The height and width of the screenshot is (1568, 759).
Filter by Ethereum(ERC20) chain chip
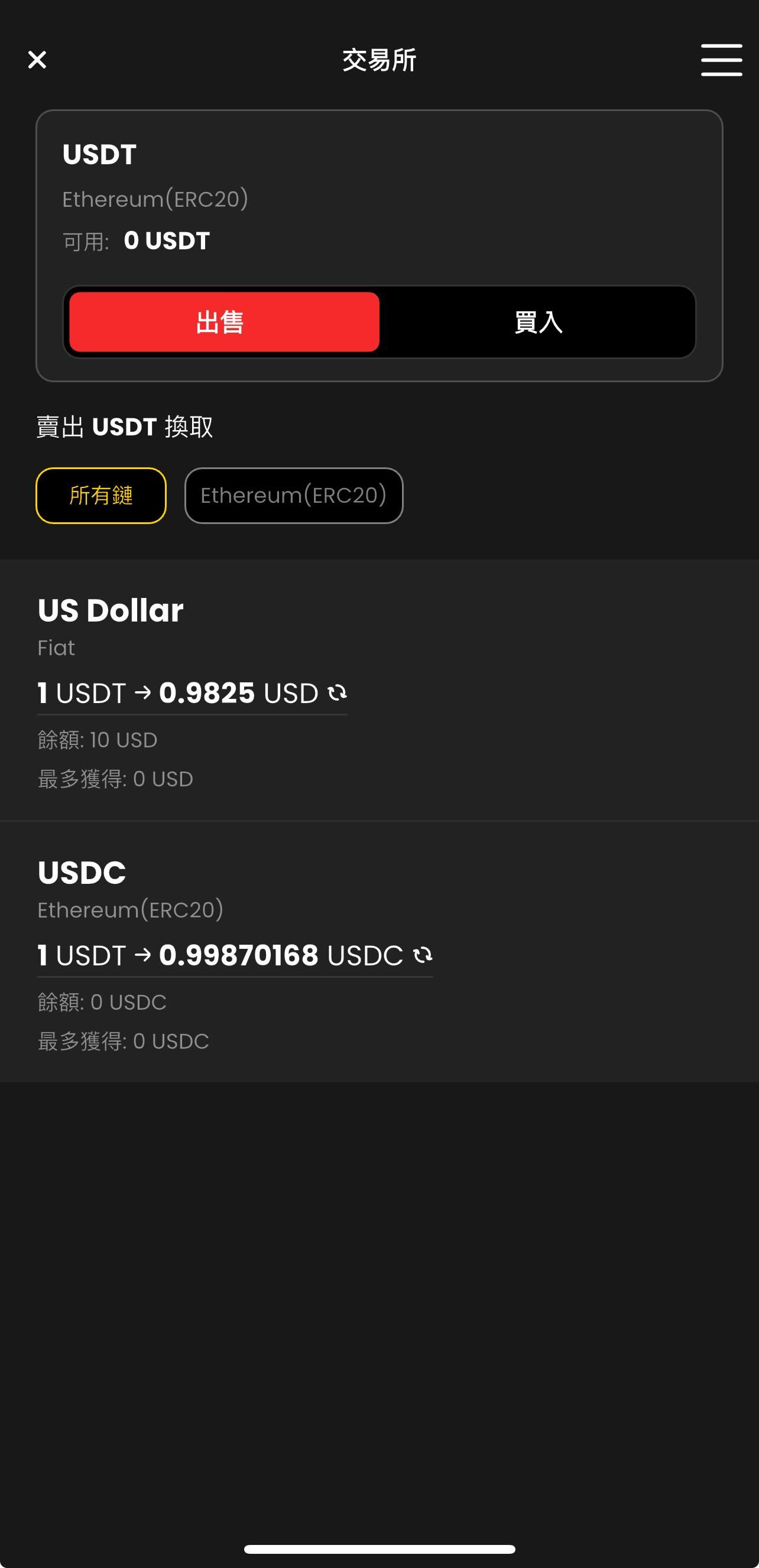(x=294, y=496)
